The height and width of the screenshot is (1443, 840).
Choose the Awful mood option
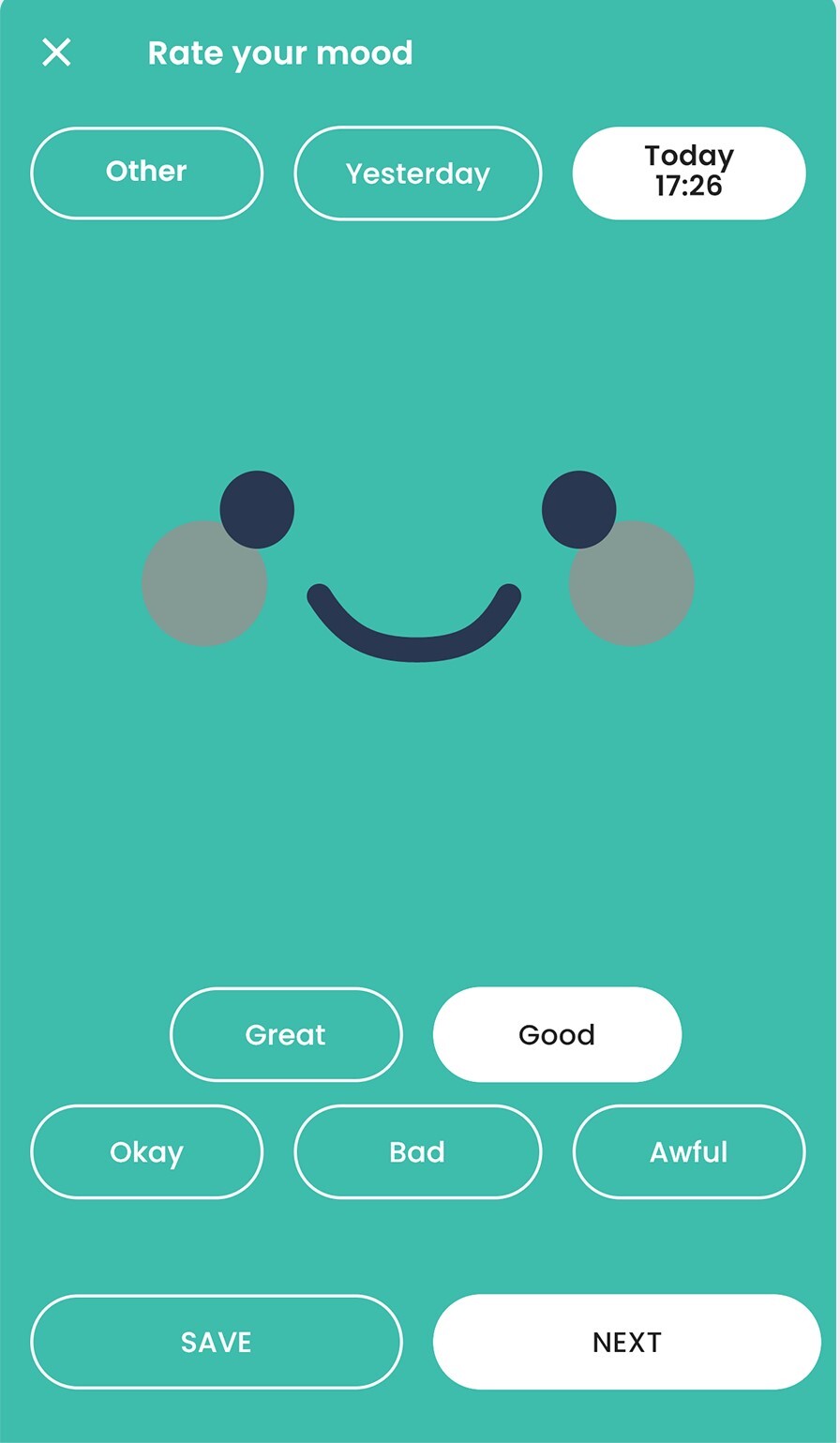coord(688,1151)
